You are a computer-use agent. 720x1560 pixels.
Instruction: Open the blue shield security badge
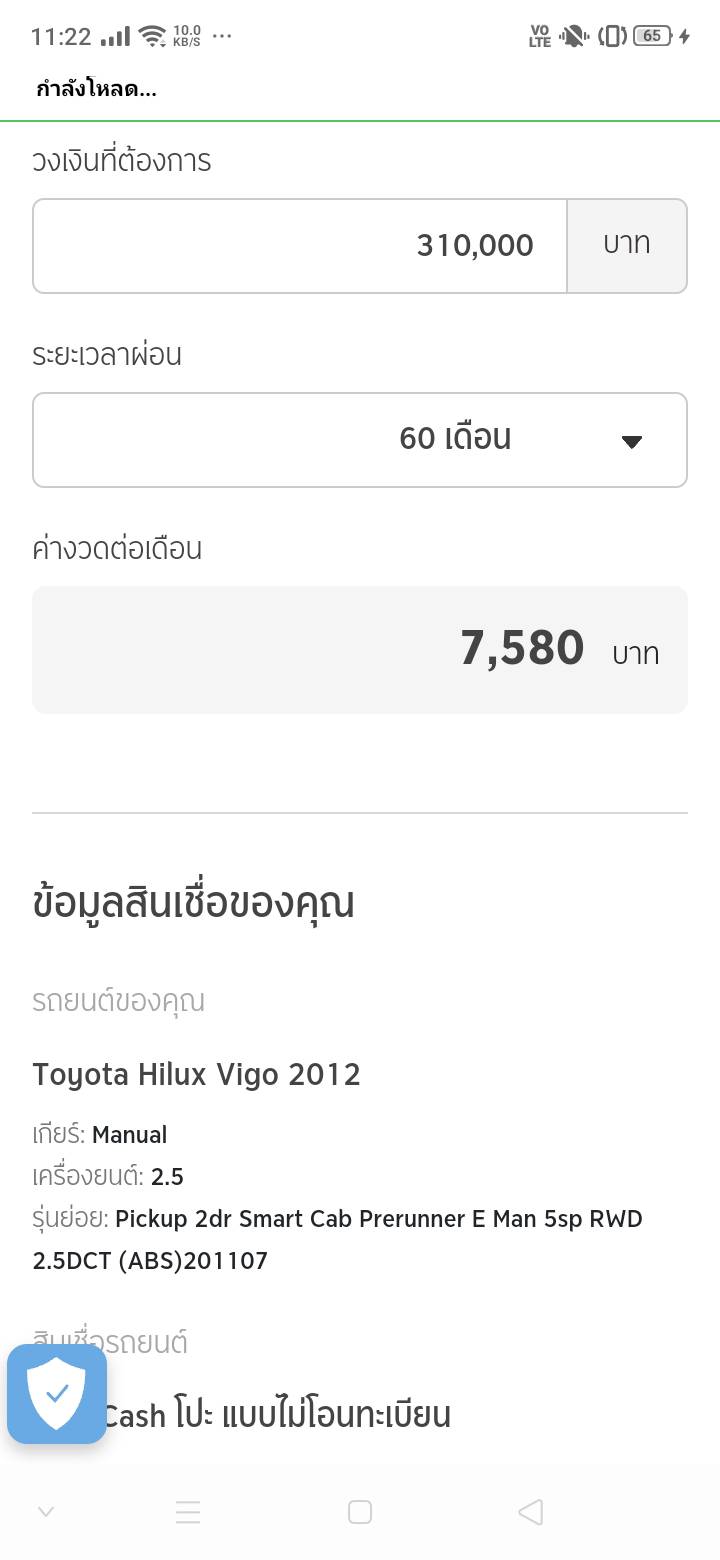[57, 1394]
